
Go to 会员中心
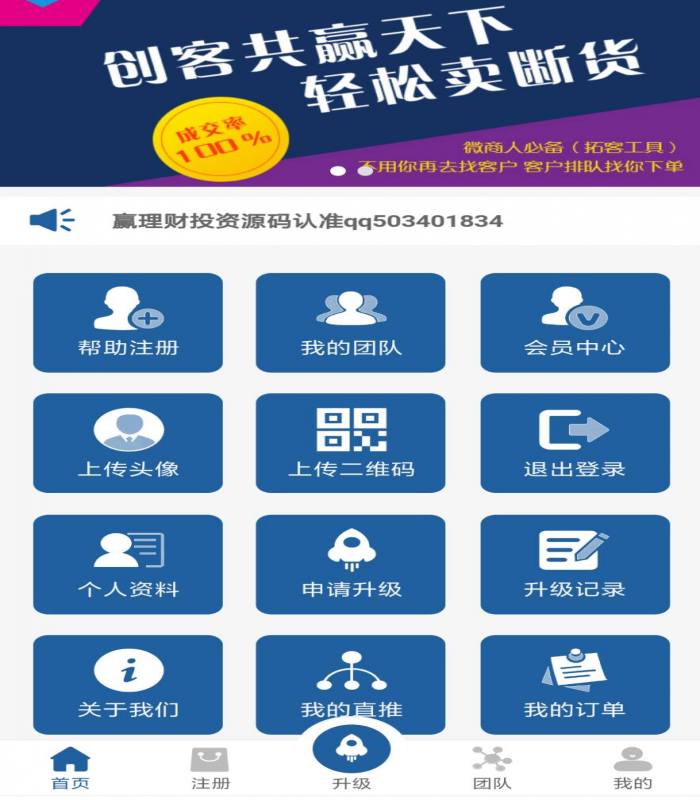574,323
